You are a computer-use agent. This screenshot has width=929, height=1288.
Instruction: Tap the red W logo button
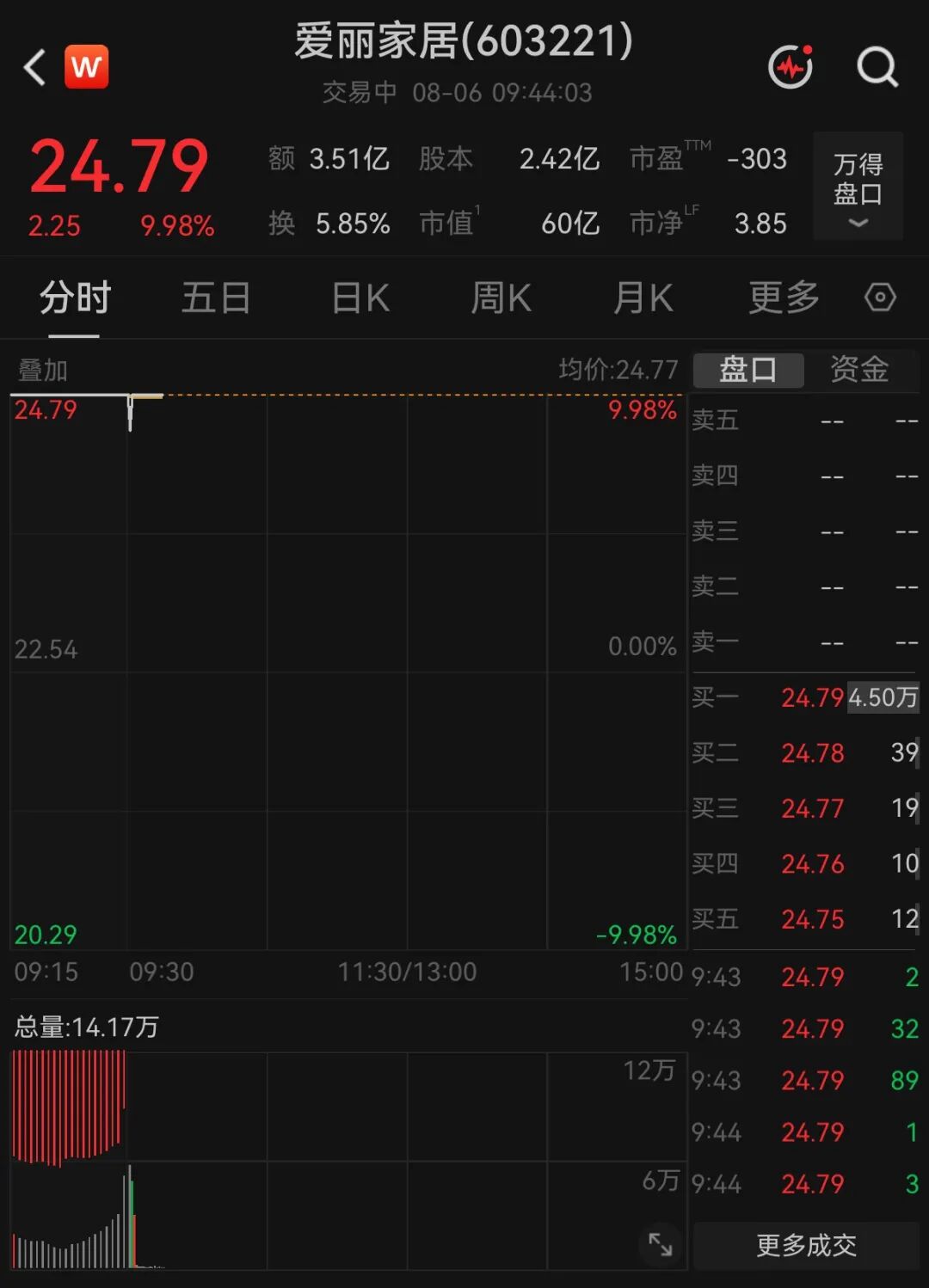tap(87, 67)
